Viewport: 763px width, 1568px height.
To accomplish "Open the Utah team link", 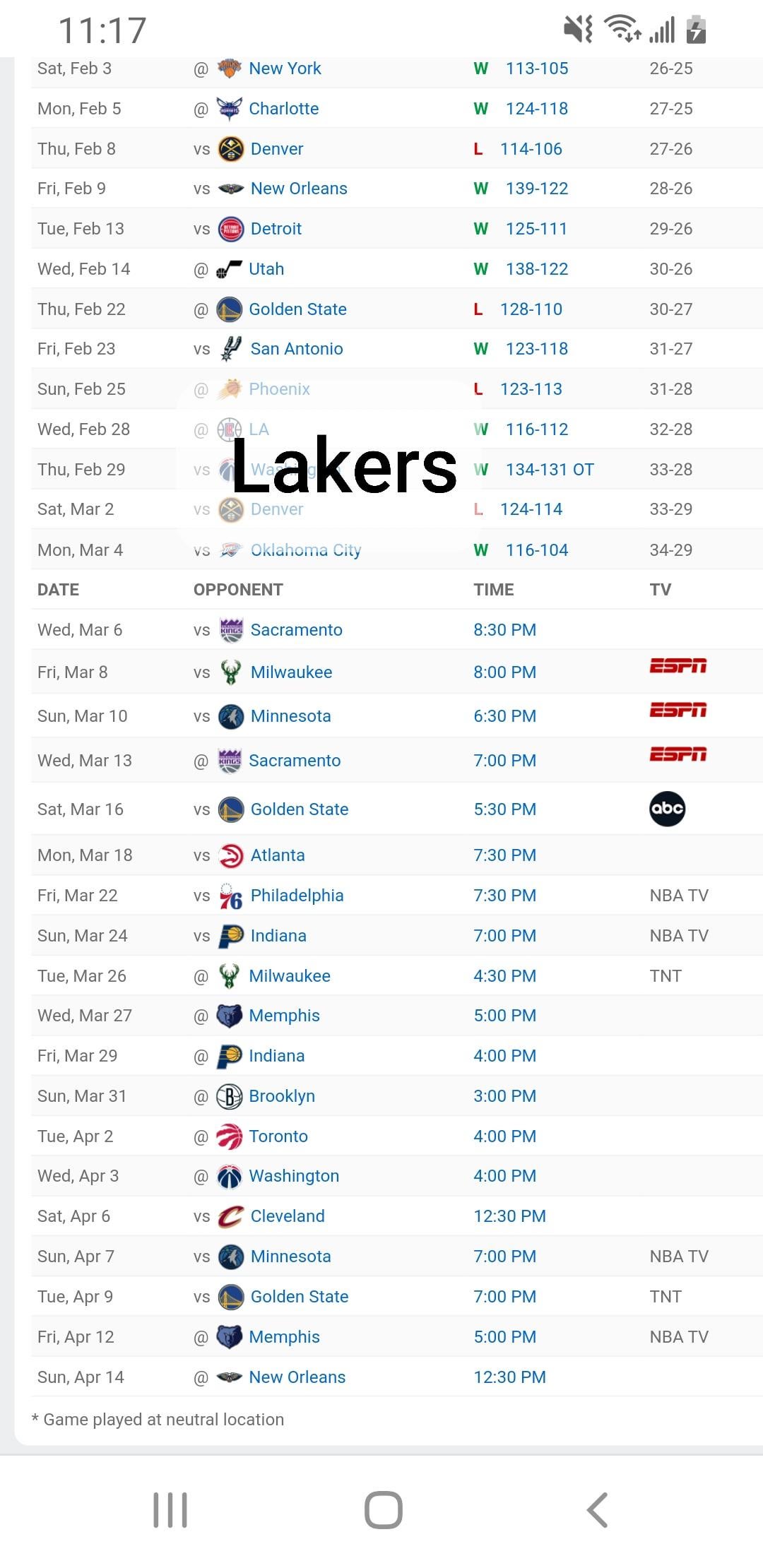I will [x=266, y=269].
